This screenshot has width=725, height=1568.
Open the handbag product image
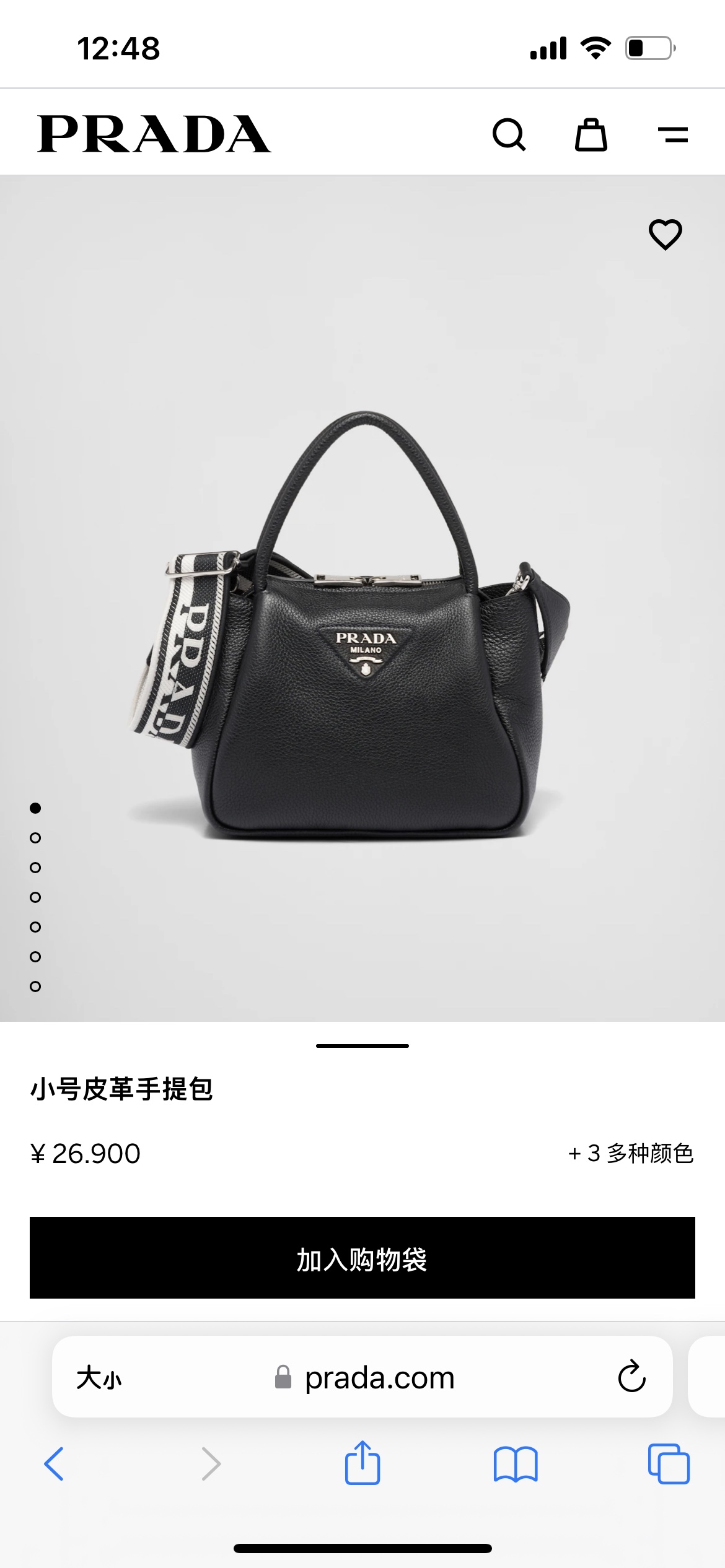362,625
